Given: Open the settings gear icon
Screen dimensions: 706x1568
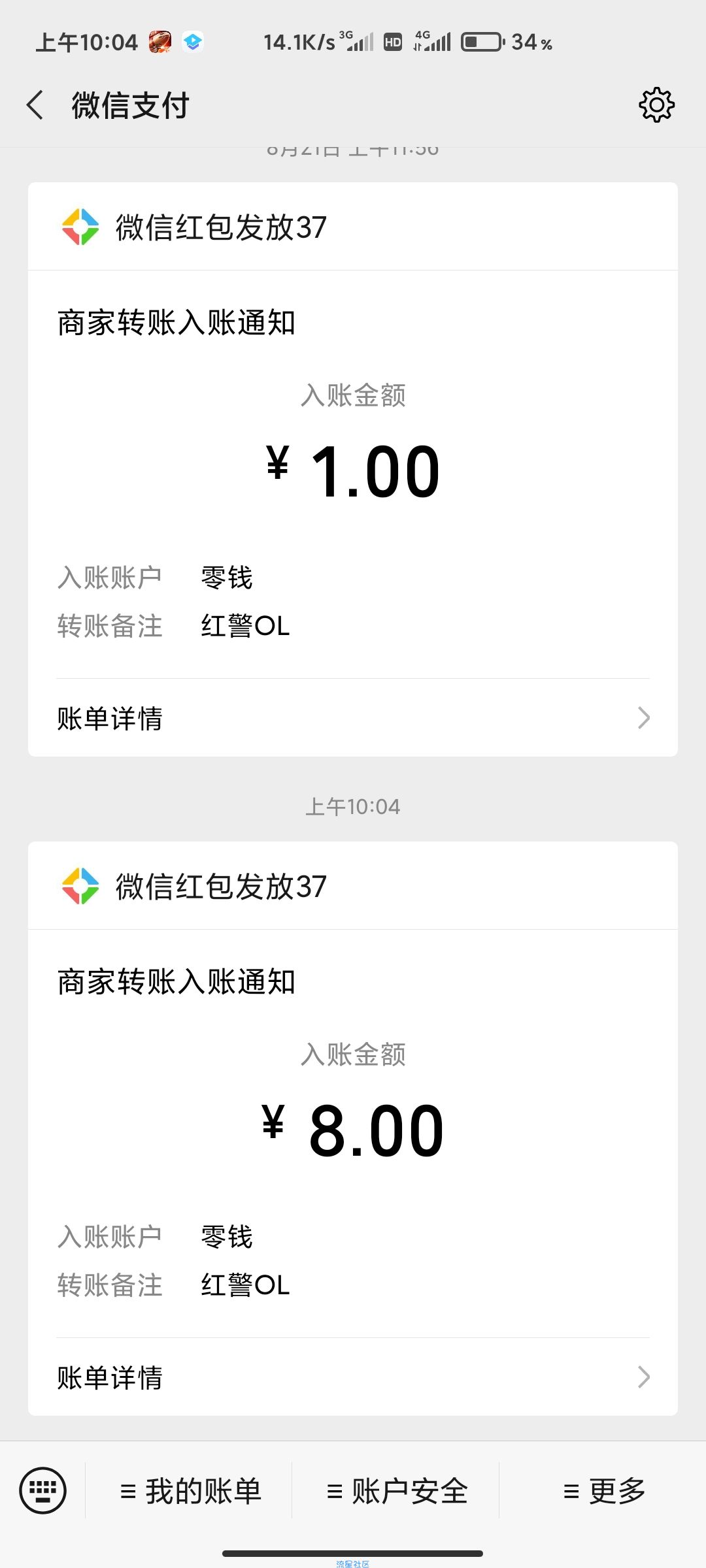Looking at the screenshot, I should (x=656, y=105).
